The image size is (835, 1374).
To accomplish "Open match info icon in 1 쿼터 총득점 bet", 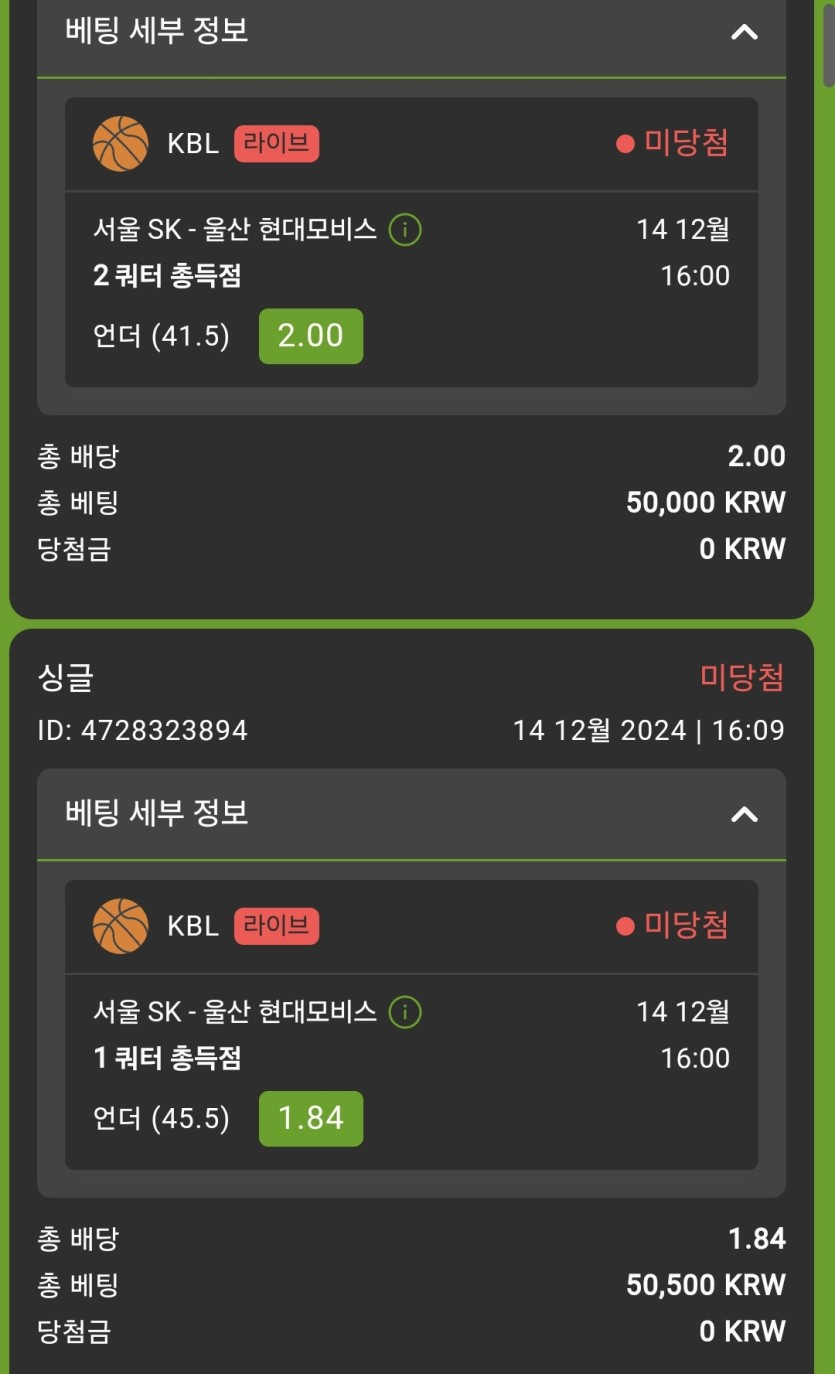I will 405,1012.
